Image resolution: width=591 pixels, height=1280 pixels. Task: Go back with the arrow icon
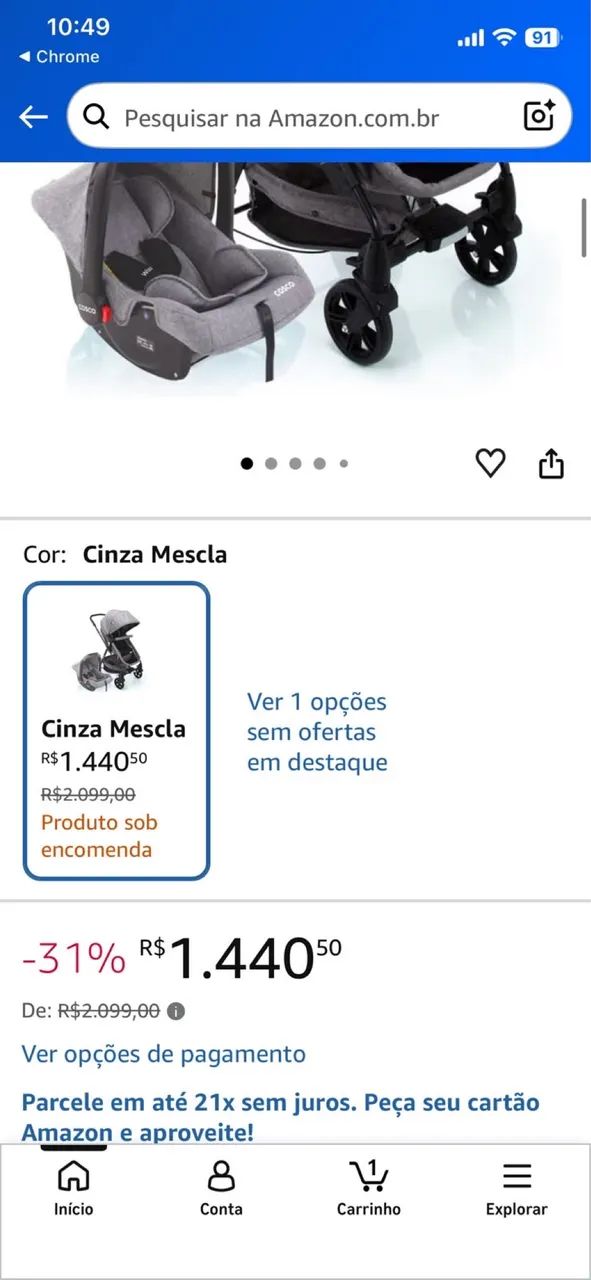tap(33, 117)
